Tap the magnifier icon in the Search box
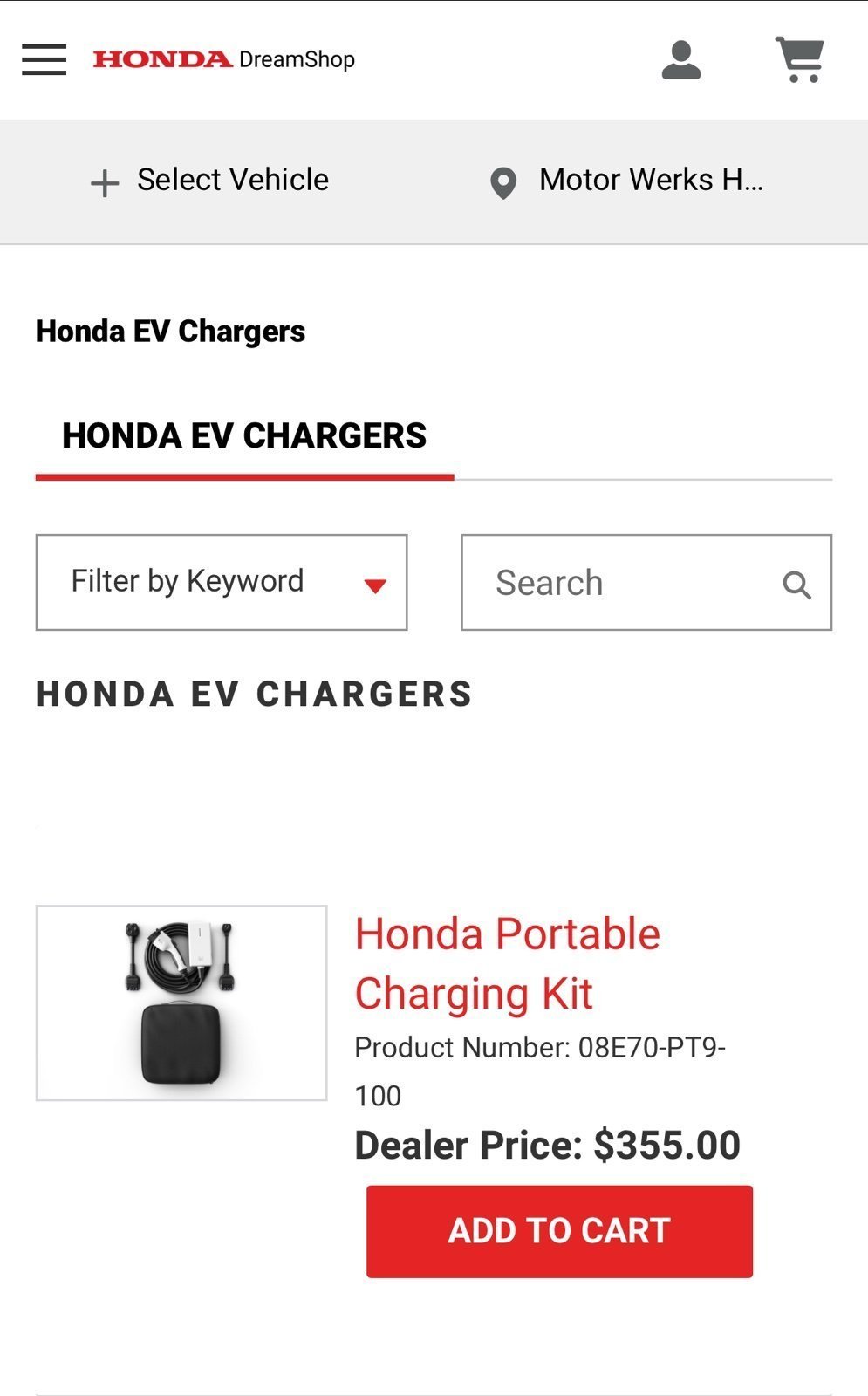 [796, 585]
